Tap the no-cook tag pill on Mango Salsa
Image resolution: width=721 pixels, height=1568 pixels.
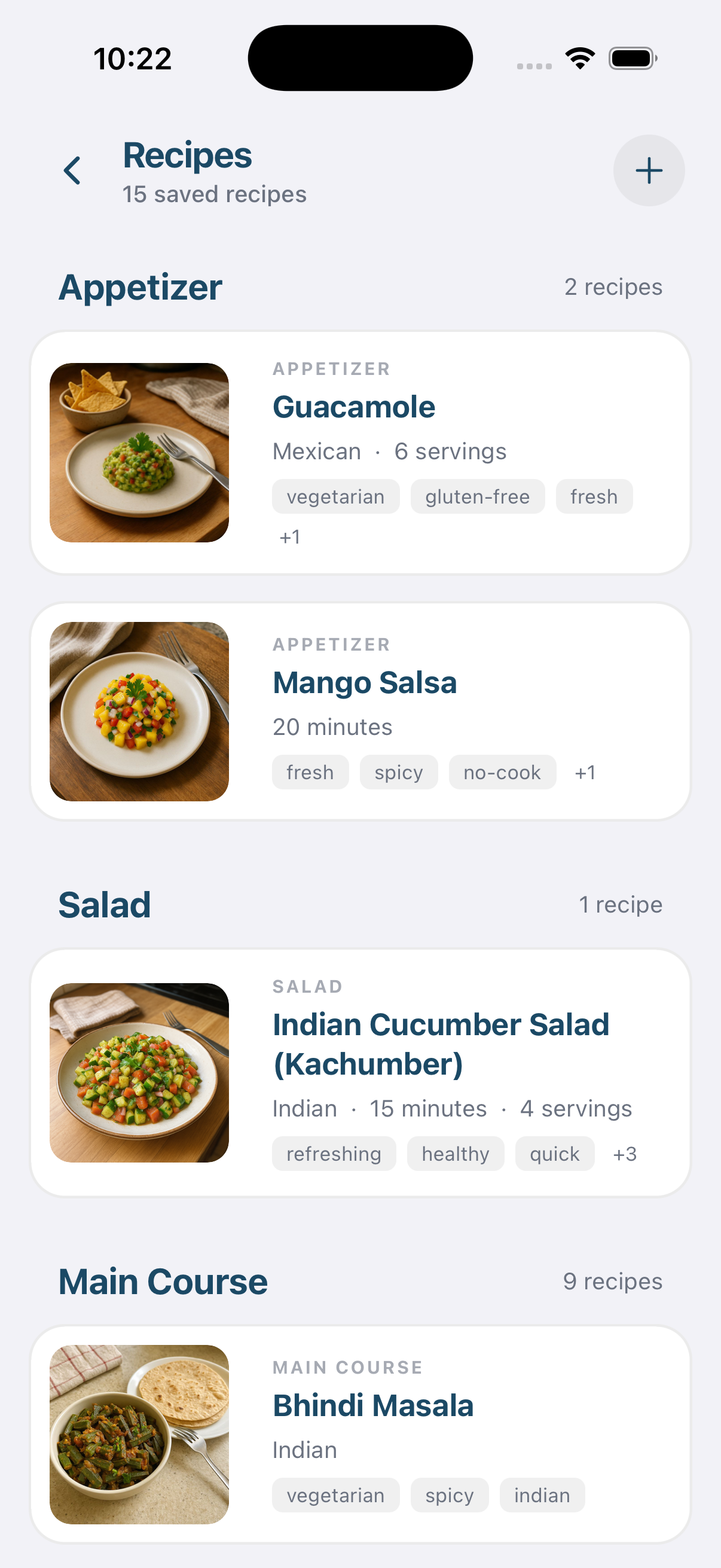point(502,772)
